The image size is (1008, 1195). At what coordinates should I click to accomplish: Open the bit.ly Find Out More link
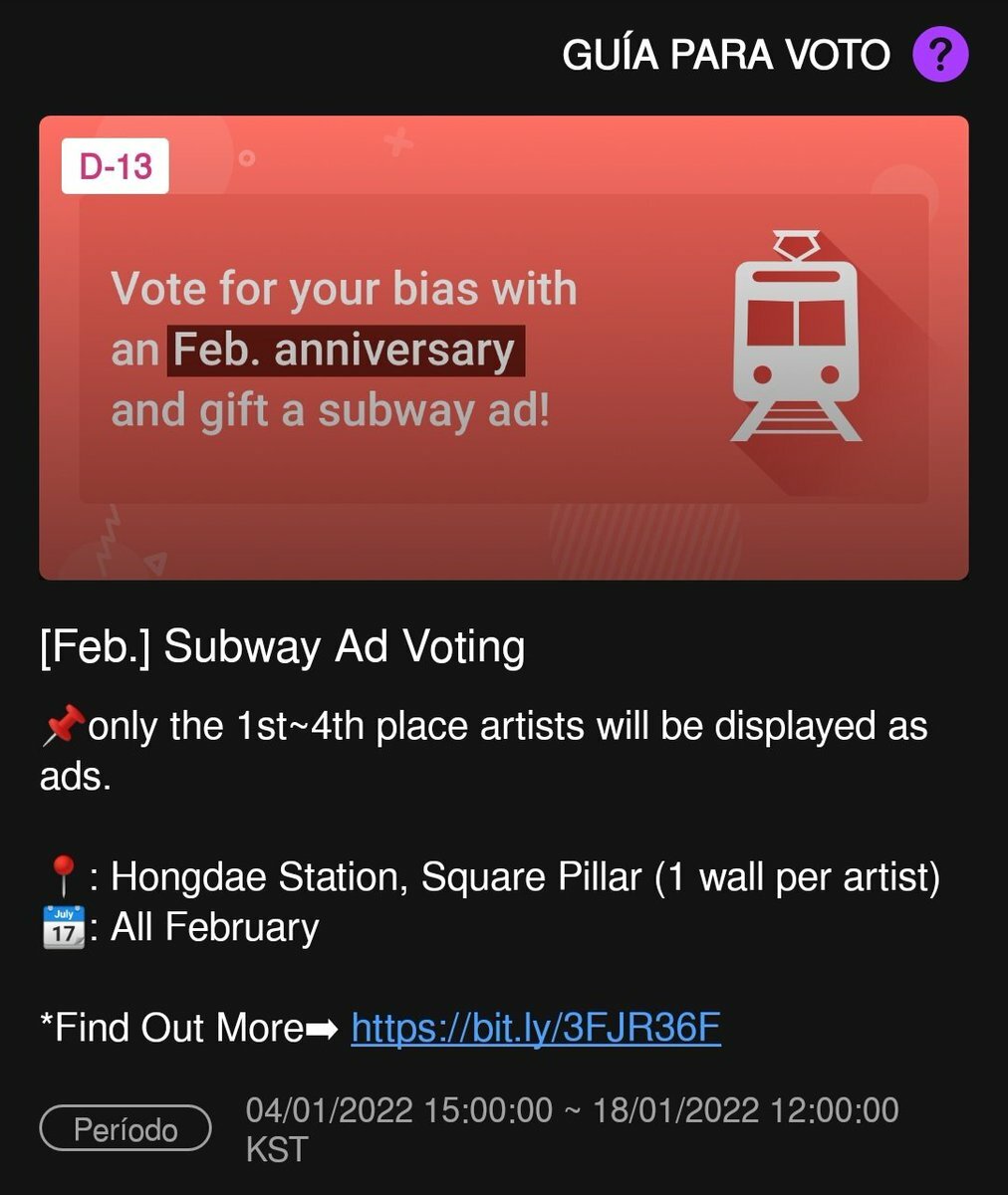(x=536, y=1028)
